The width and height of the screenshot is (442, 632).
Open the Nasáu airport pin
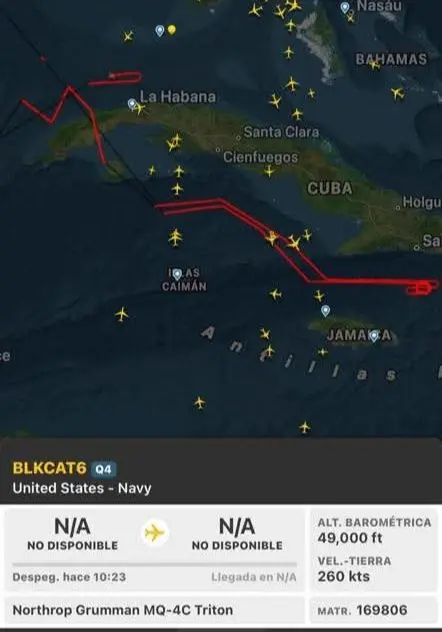pyautogui.click(x=344, y=7)
